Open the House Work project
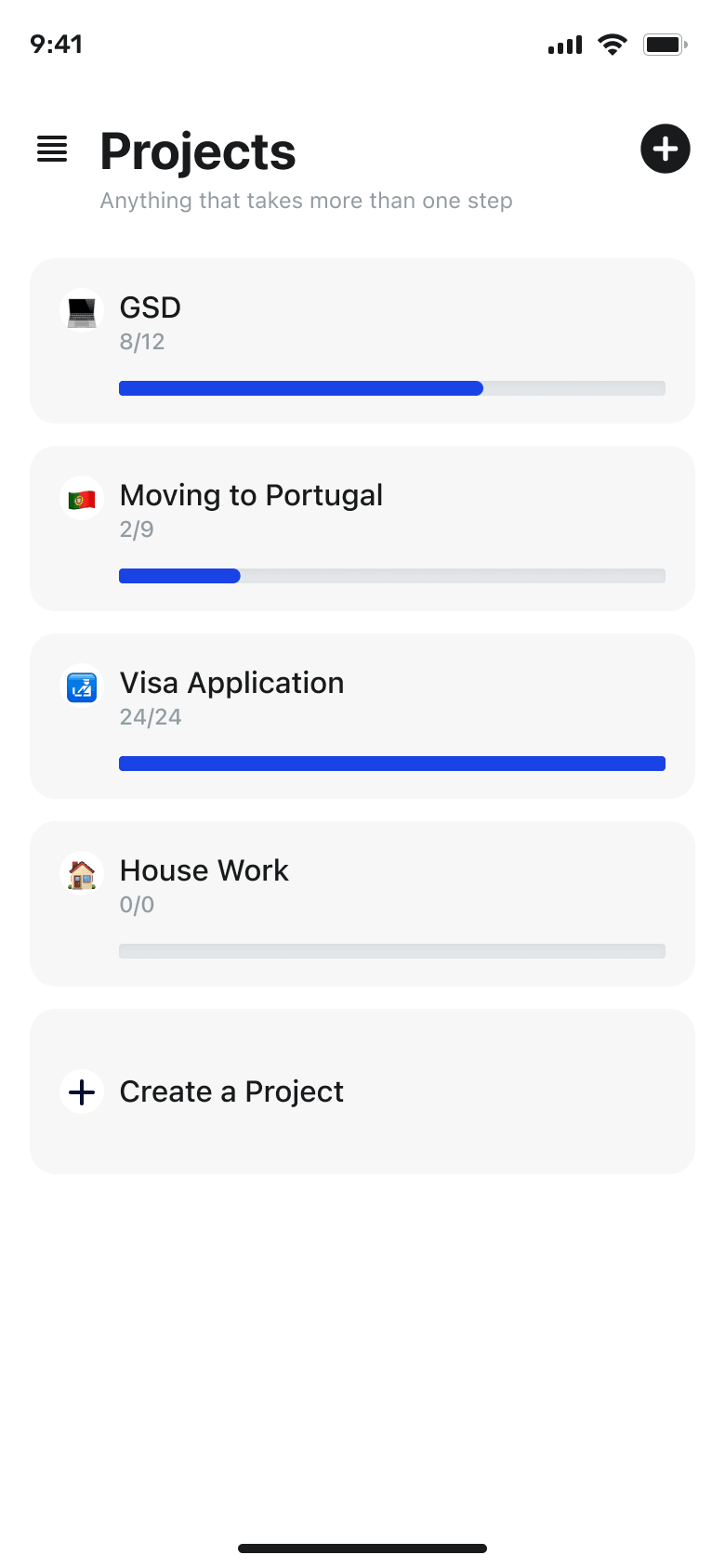 pos(362,903)
